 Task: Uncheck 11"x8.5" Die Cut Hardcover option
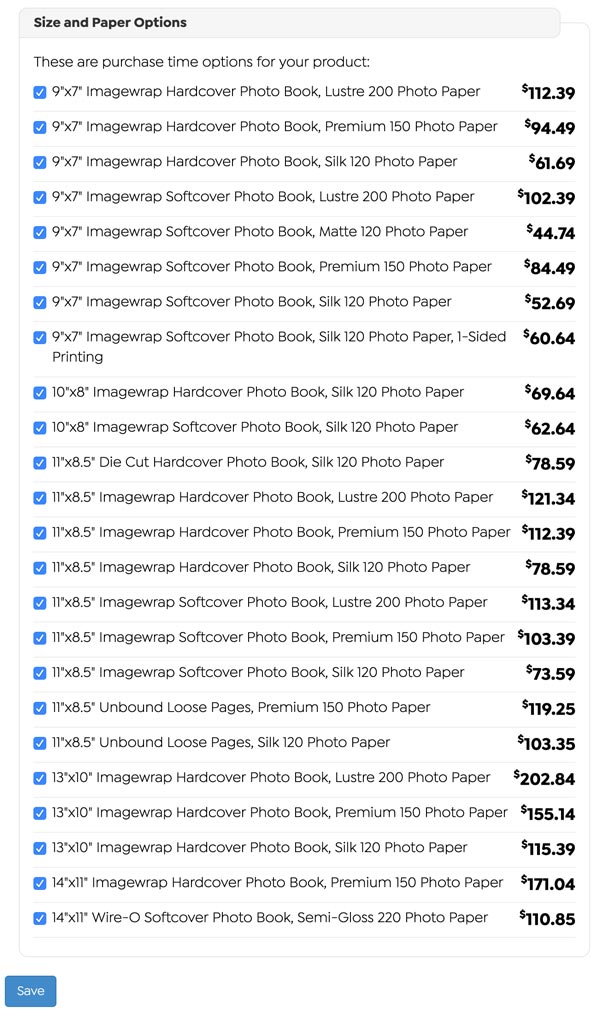(40, 463)
